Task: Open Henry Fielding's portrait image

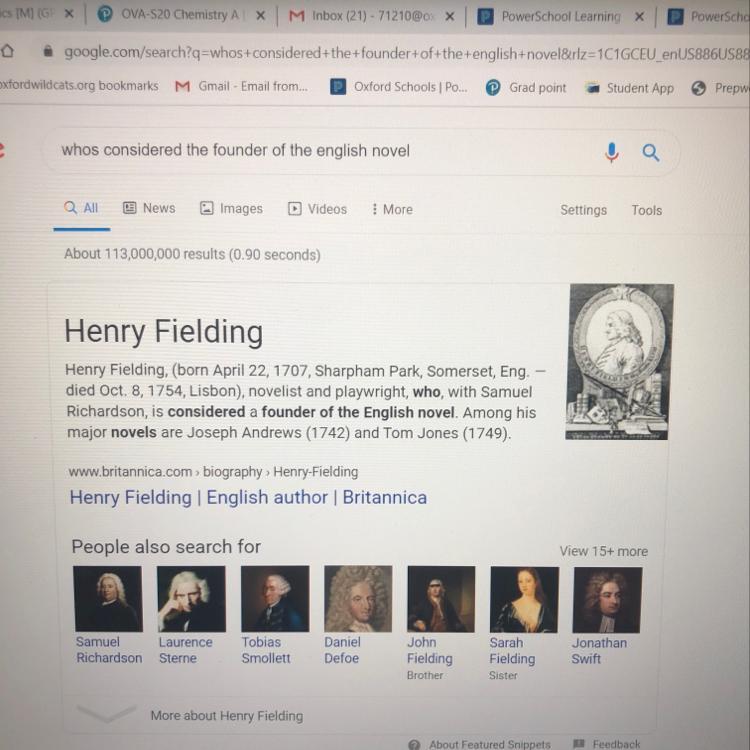Action: click(x=619, y=362)
